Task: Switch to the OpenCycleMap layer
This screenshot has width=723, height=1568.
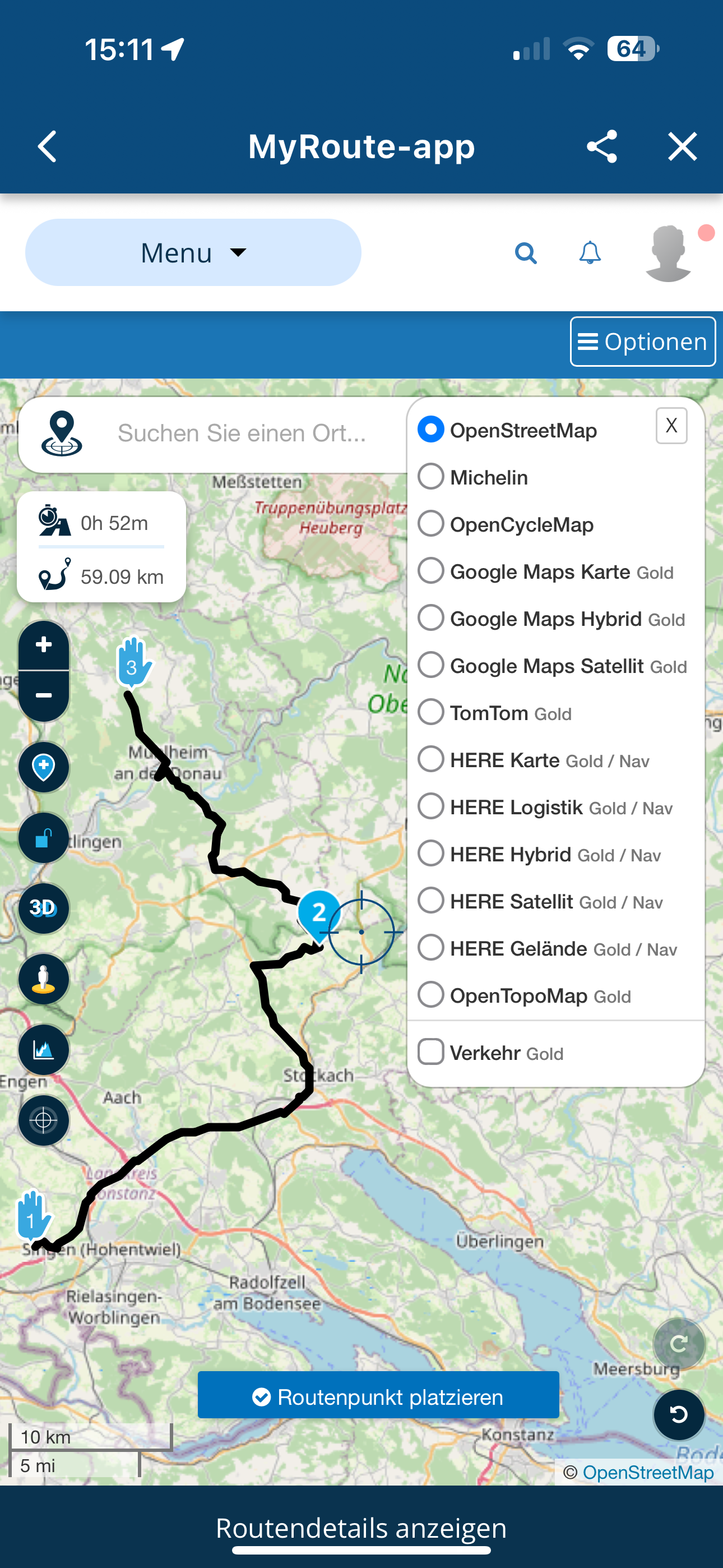Action: tap(431, 523)
